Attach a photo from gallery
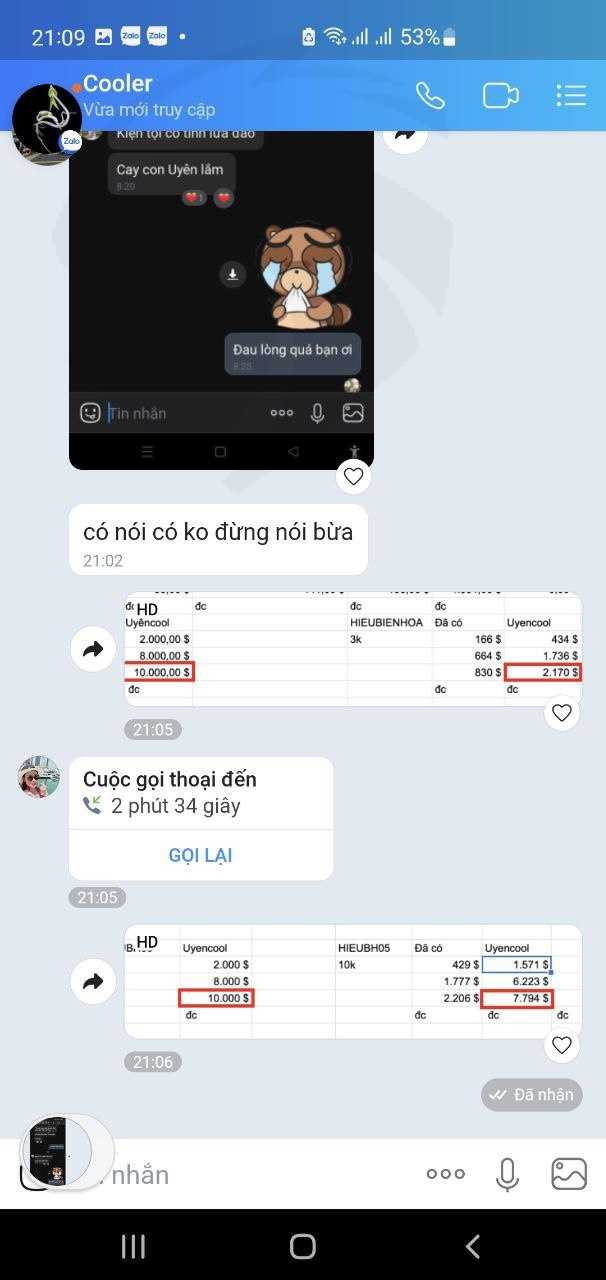 569,1174
